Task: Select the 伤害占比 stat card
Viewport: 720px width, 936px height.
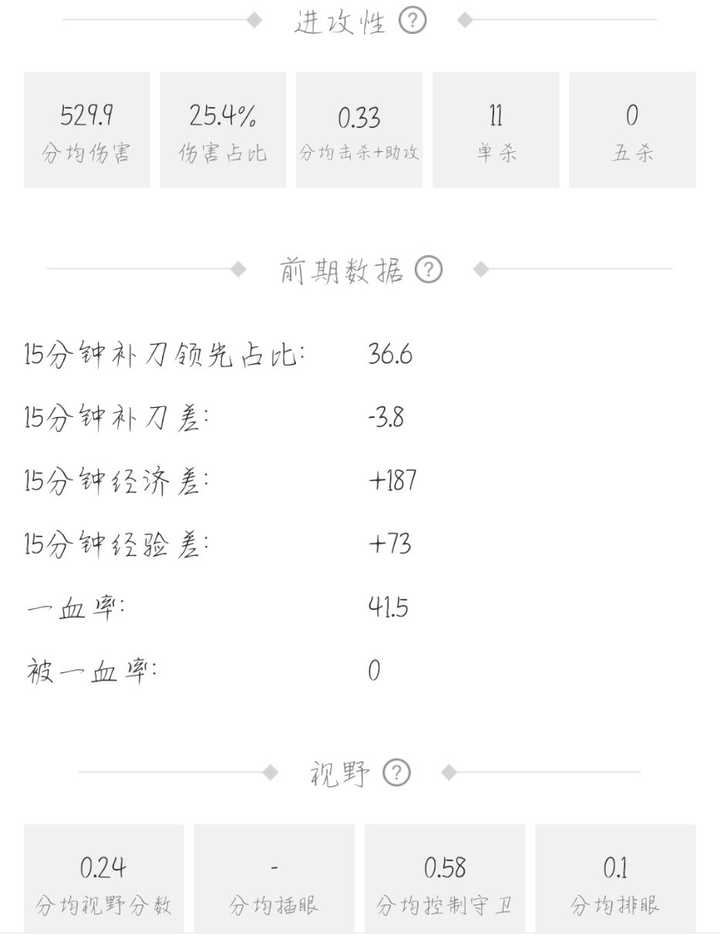Action: tap(222, 128)
